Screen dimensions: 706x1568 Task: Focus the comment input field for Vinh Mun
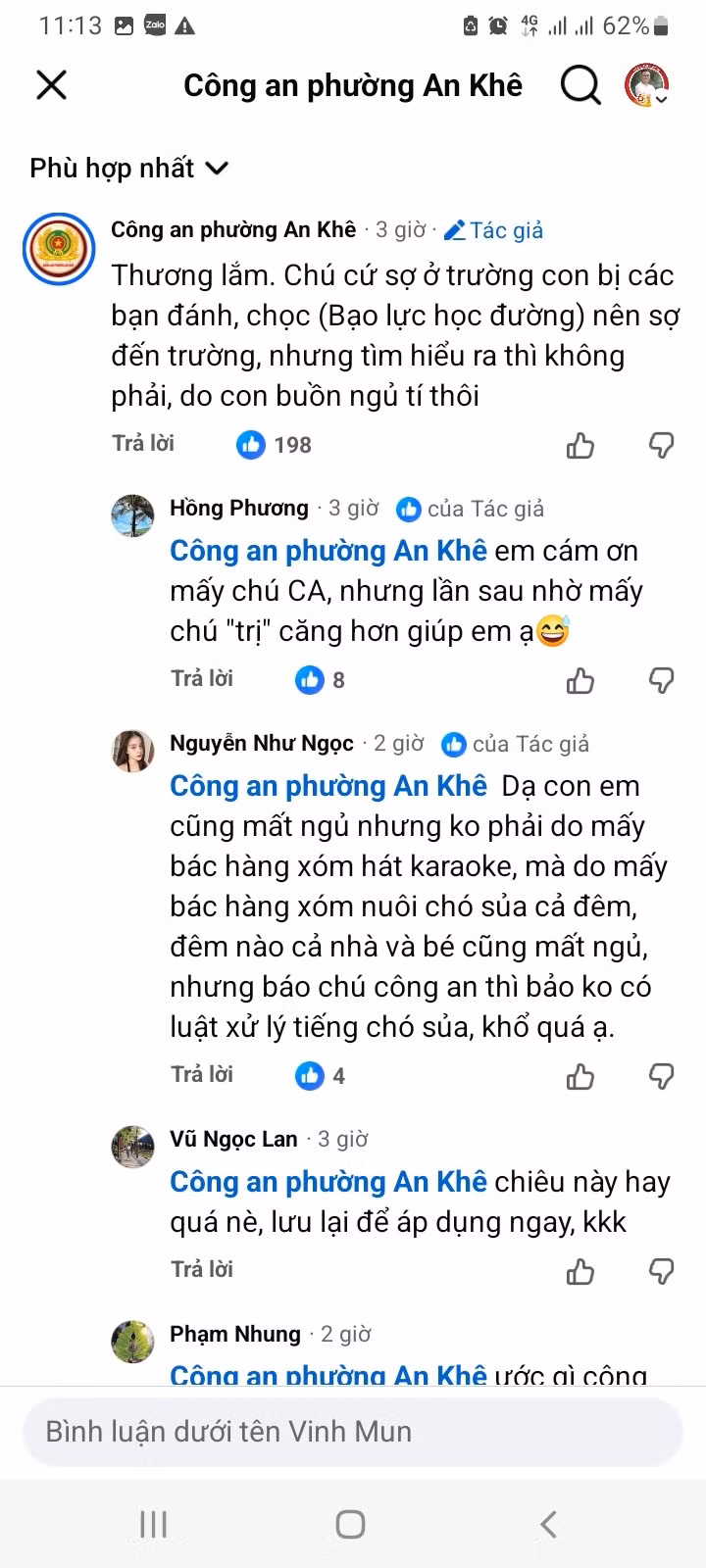[353, 1432]
